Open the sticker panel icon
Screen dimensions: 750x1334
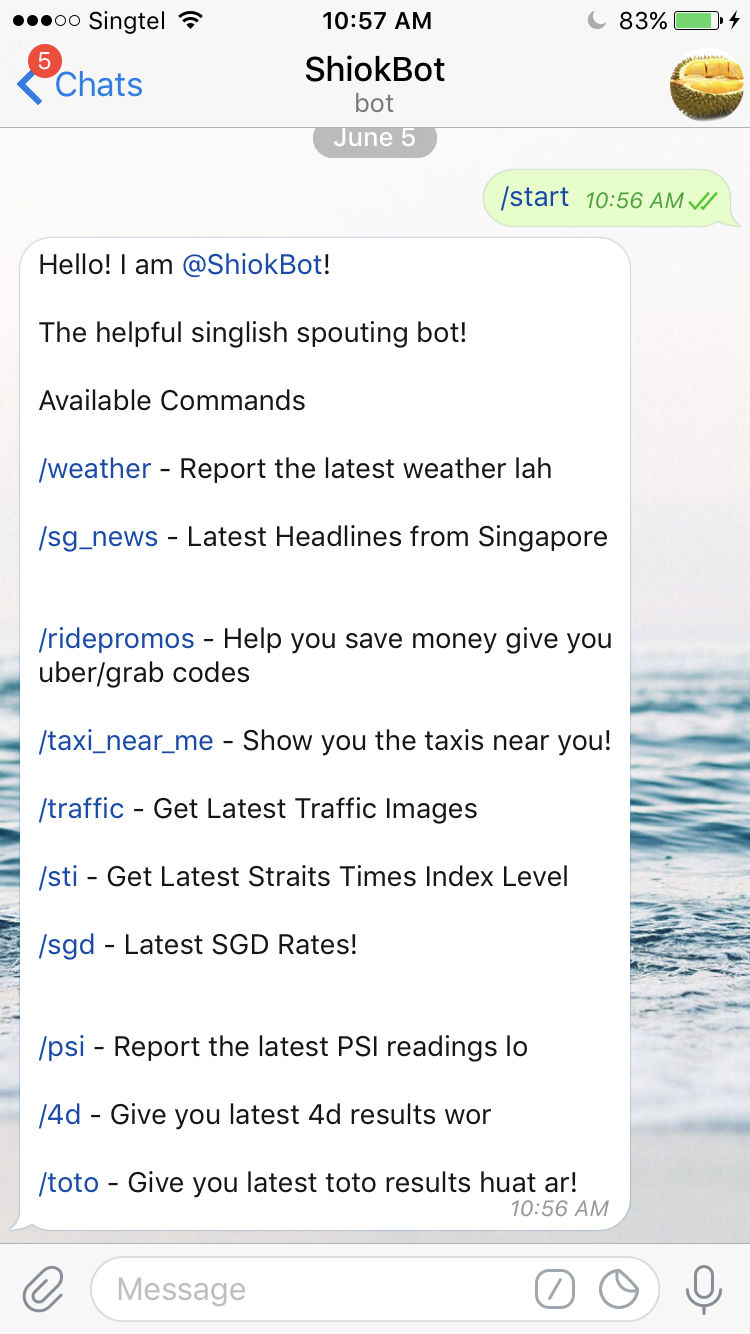[619, 1289]
